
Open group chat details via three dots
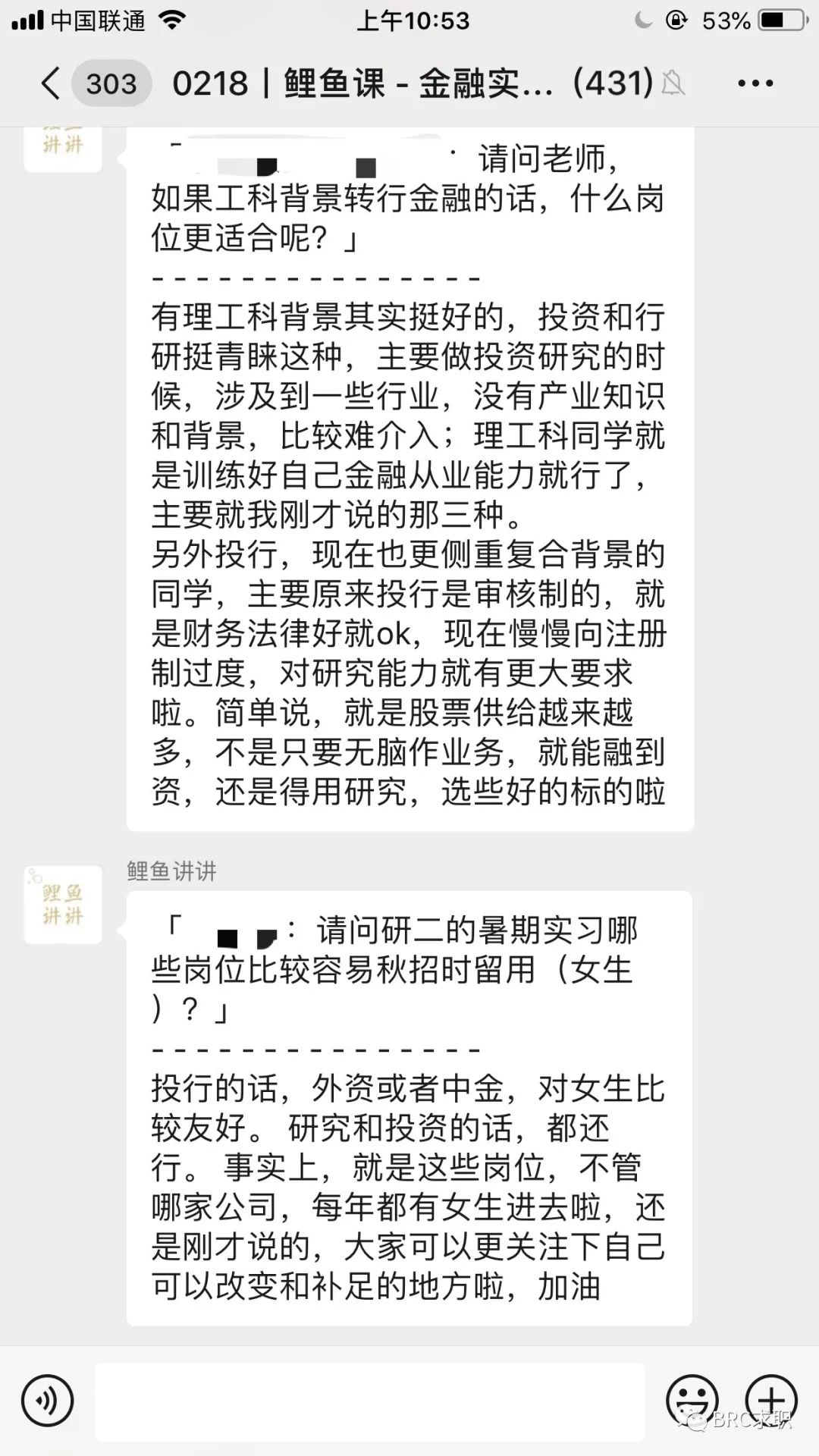(x=755, y=83)
